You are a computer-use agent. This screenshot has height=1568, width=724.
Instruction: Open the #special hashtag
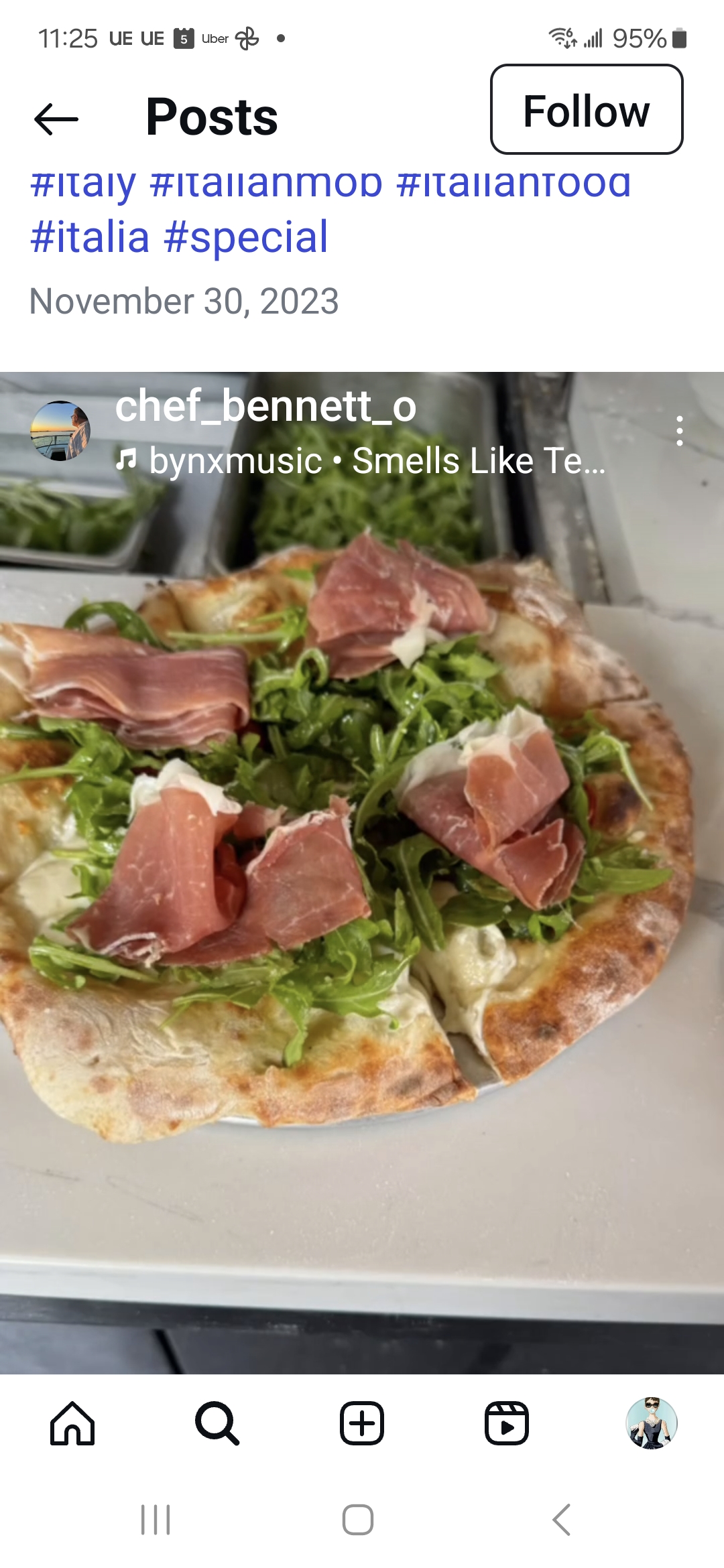coord(246,237)
